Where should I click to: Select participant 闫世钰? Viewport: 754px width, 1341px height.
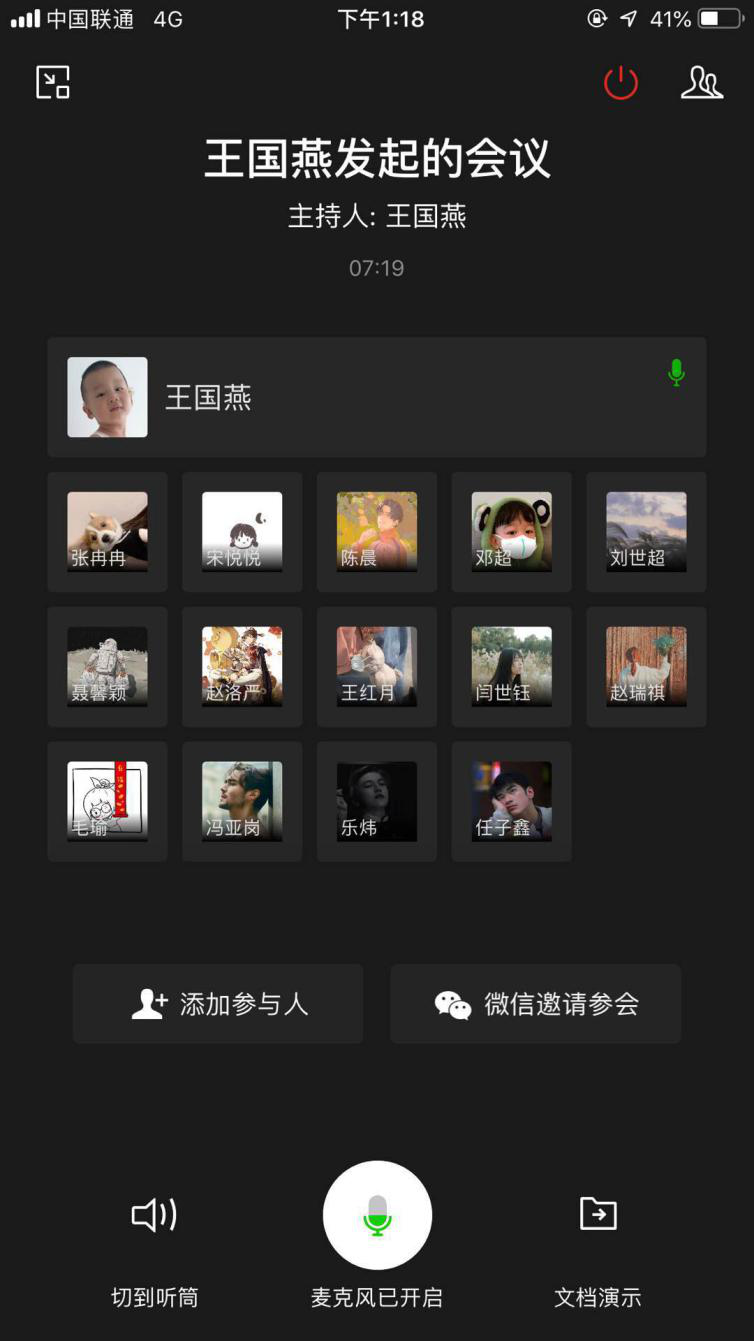click(511, 667)
